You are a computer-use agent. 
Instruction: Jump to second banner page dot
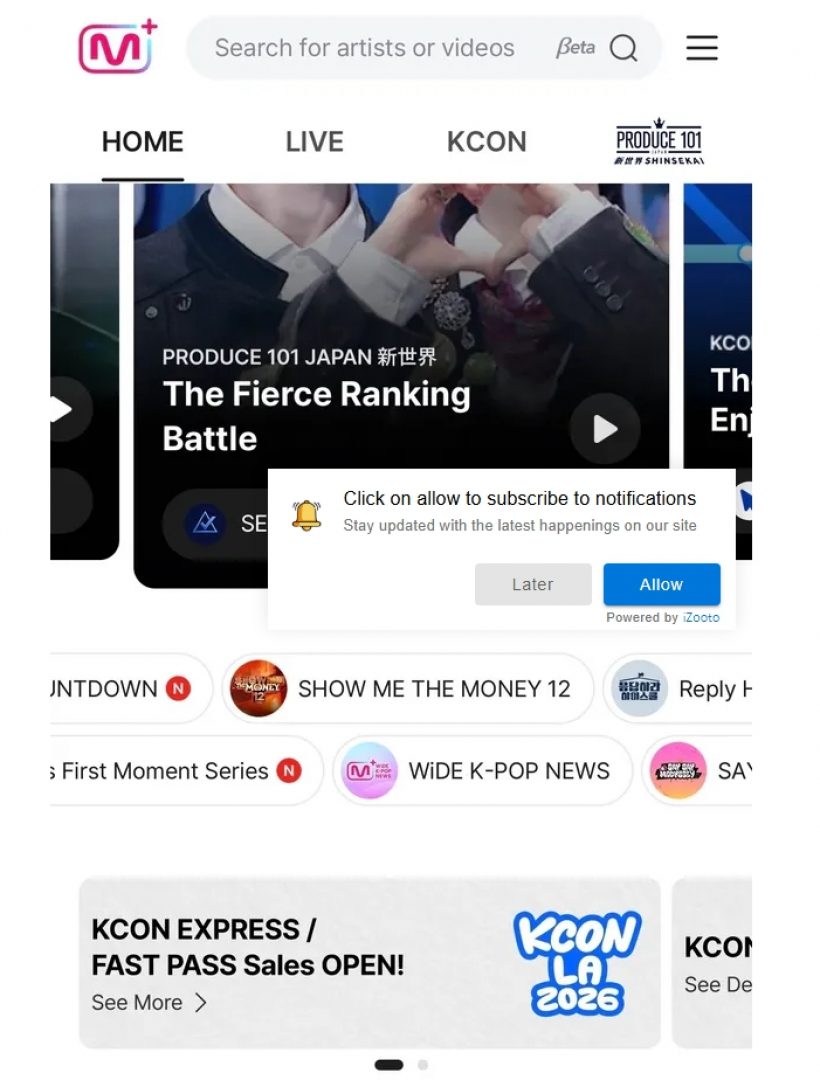(x=423, y=1065)
